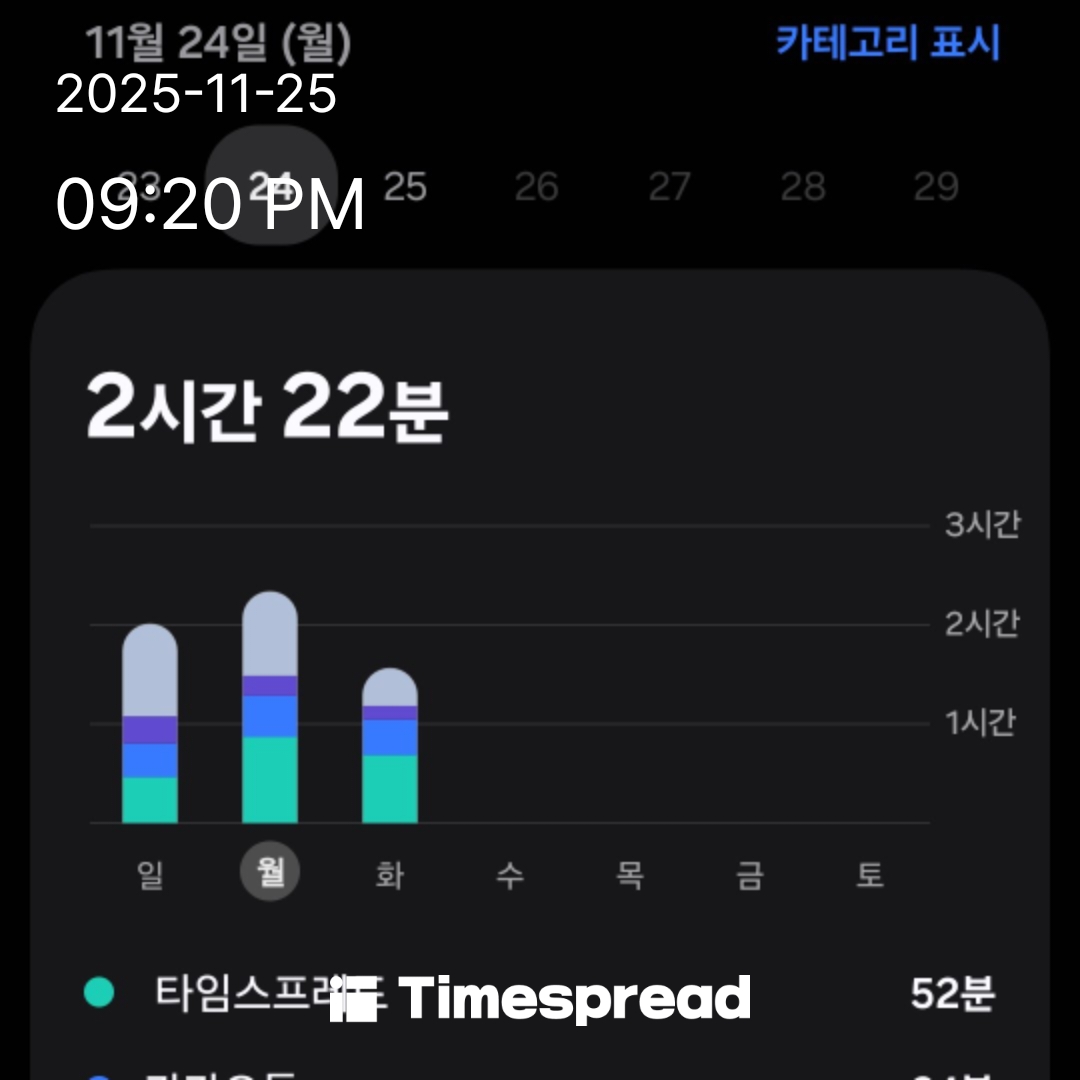Select date 28 in the week strip
This screenshot has height=1080, width=1080.
pyautogui.click(x=803, y=187)
